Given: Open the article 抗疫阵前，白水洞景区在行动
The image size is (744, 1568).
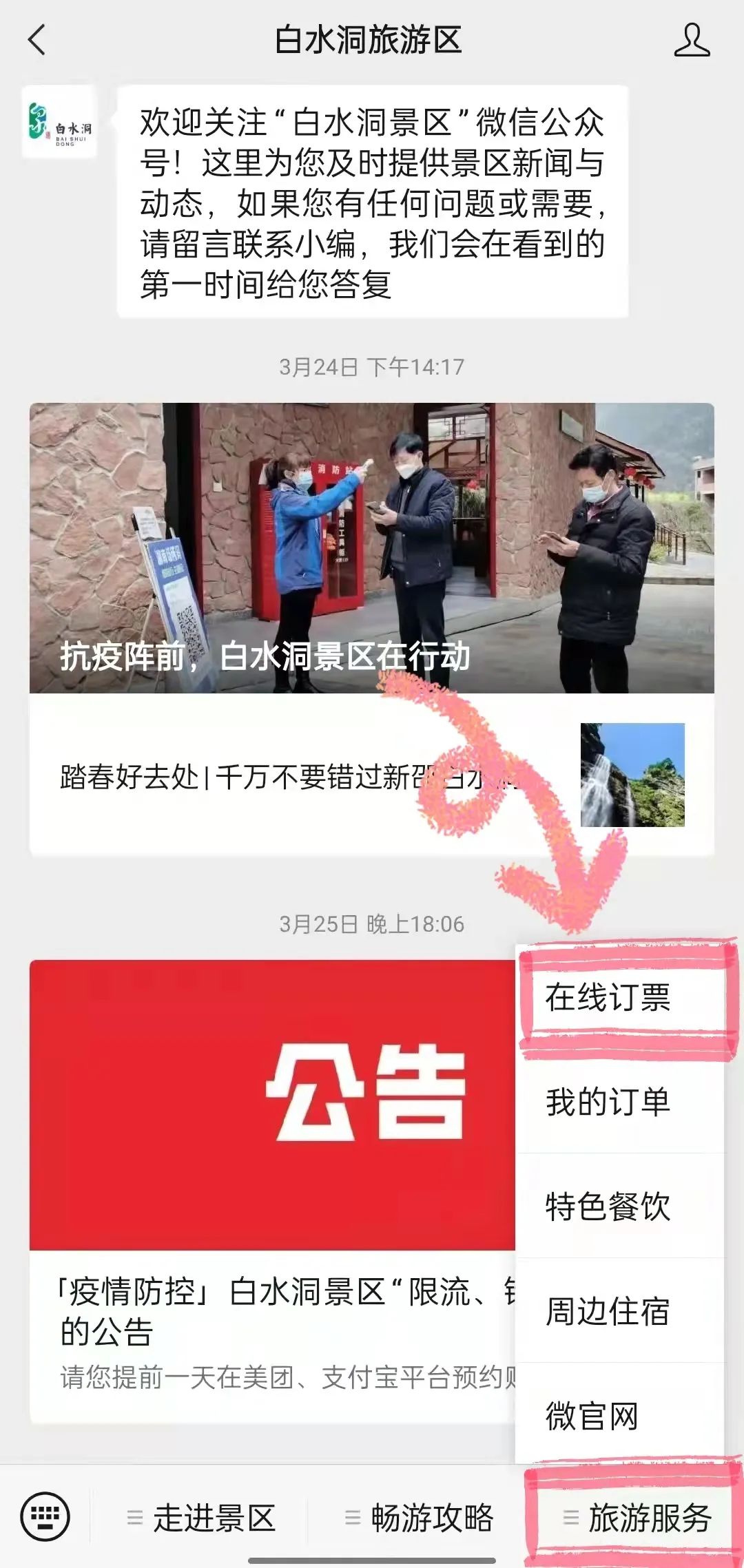Looking at the screenshot, I should point(371,547).
